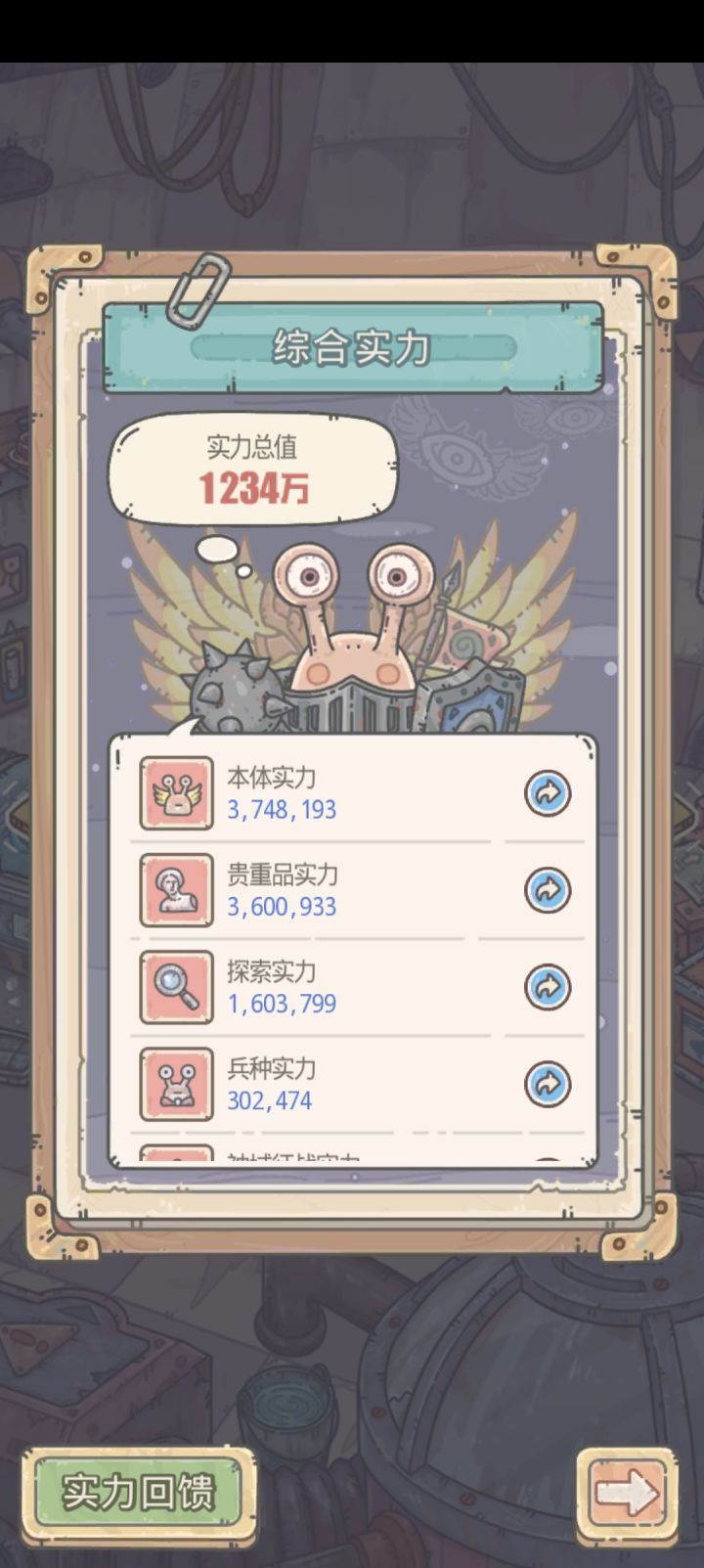Click the blue arrow icon next to 本体实力

[547, 792]
